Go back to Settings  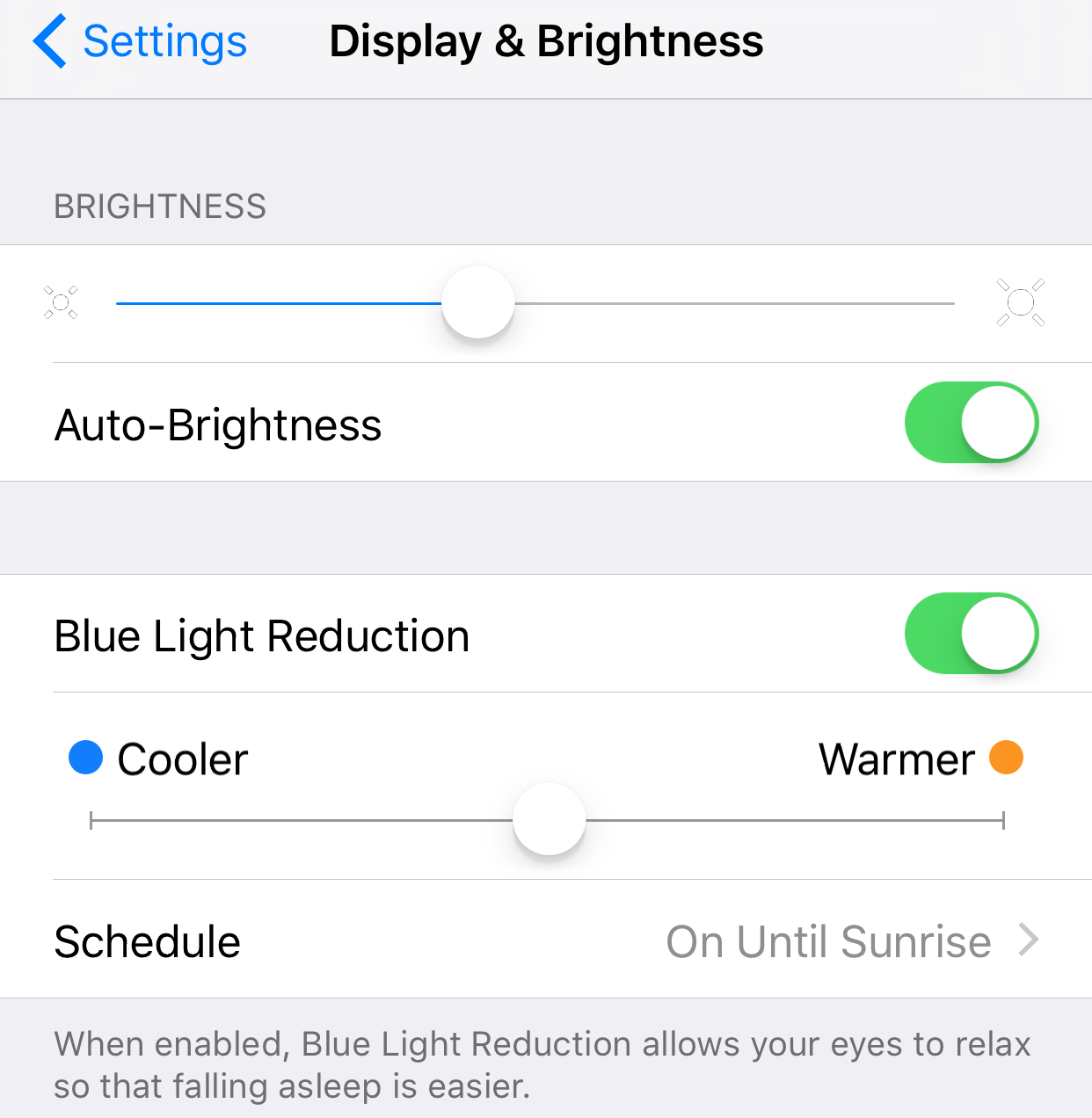tap(141, 41)
